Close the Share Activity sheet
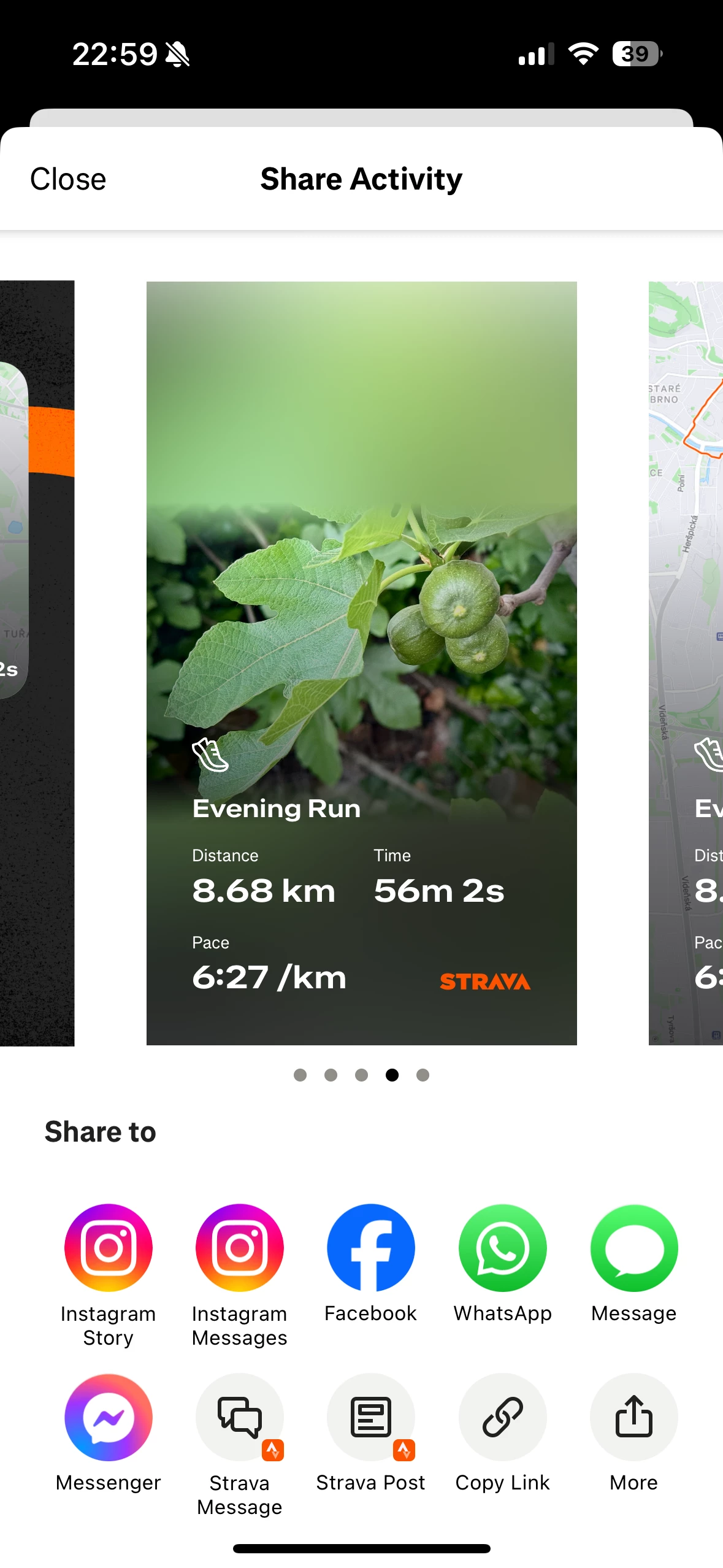The width and height of the screenshot is (723, 1568). click(x=68, y=179)
